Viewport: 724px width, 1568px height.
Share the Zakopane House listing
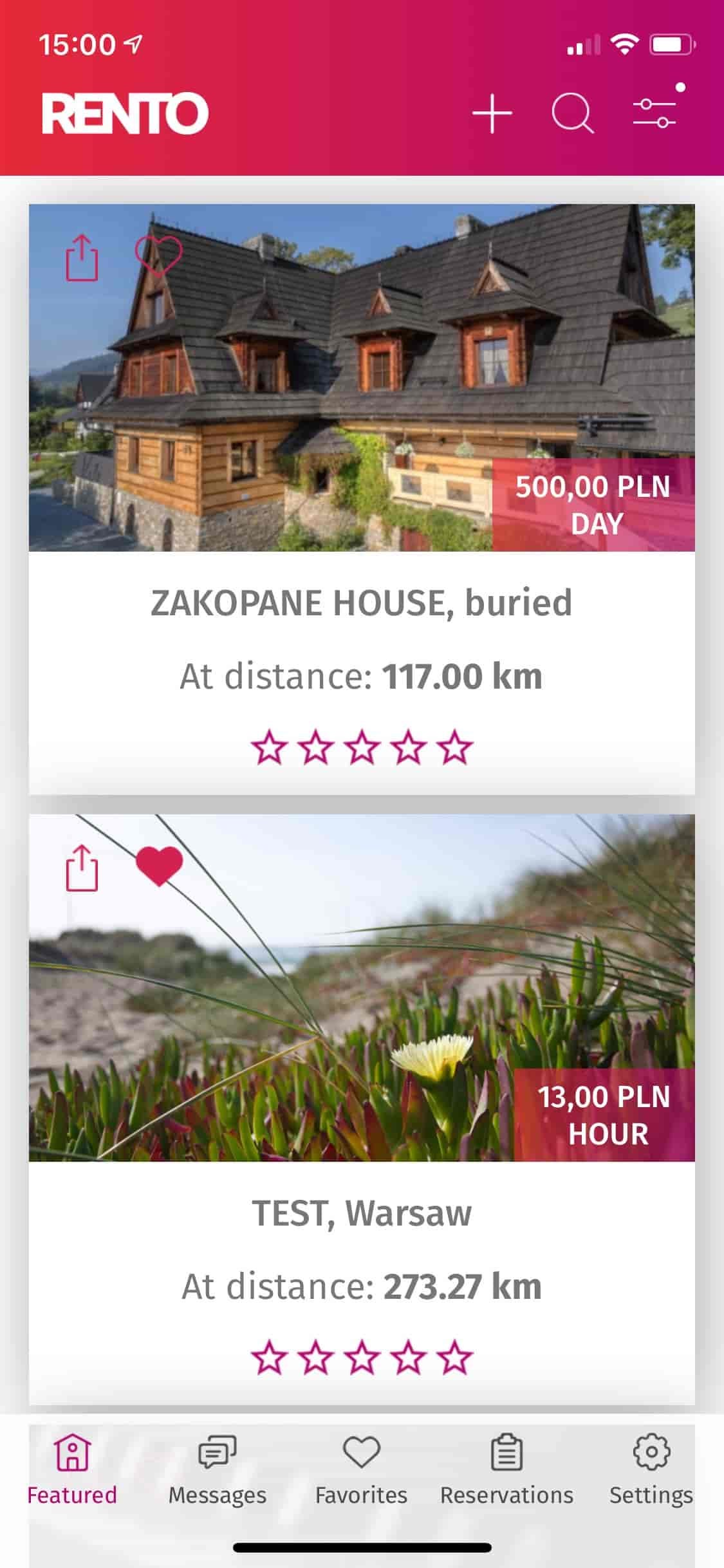[82, 257]
